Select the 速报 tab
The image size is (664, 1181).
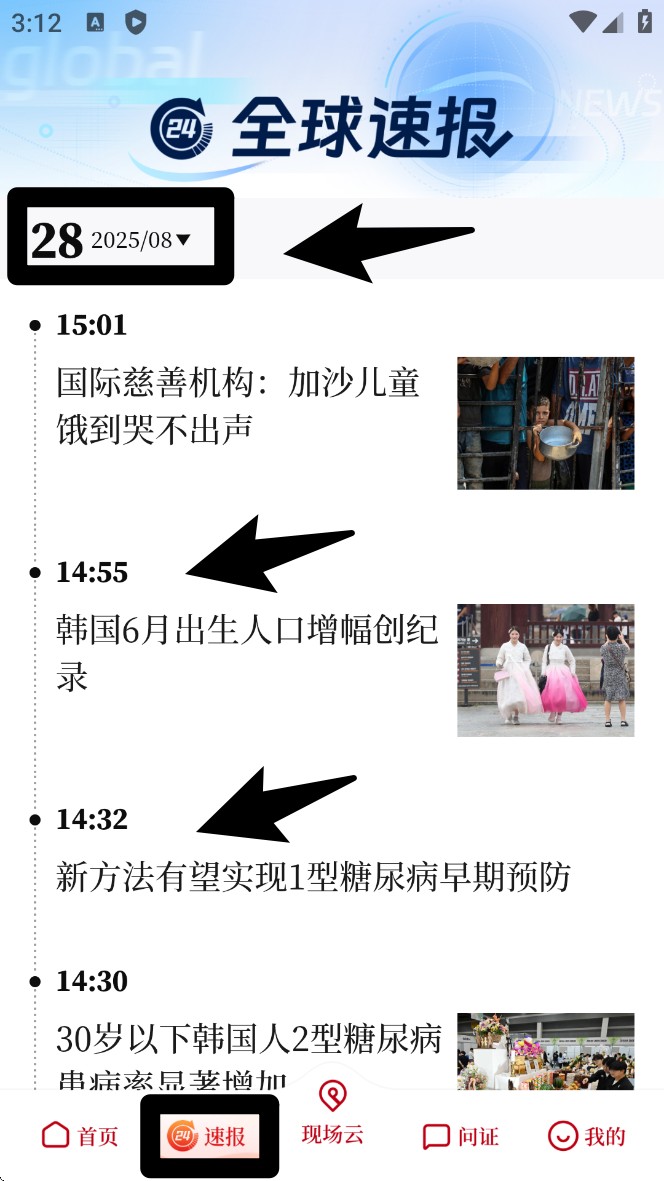[208, 1136]
